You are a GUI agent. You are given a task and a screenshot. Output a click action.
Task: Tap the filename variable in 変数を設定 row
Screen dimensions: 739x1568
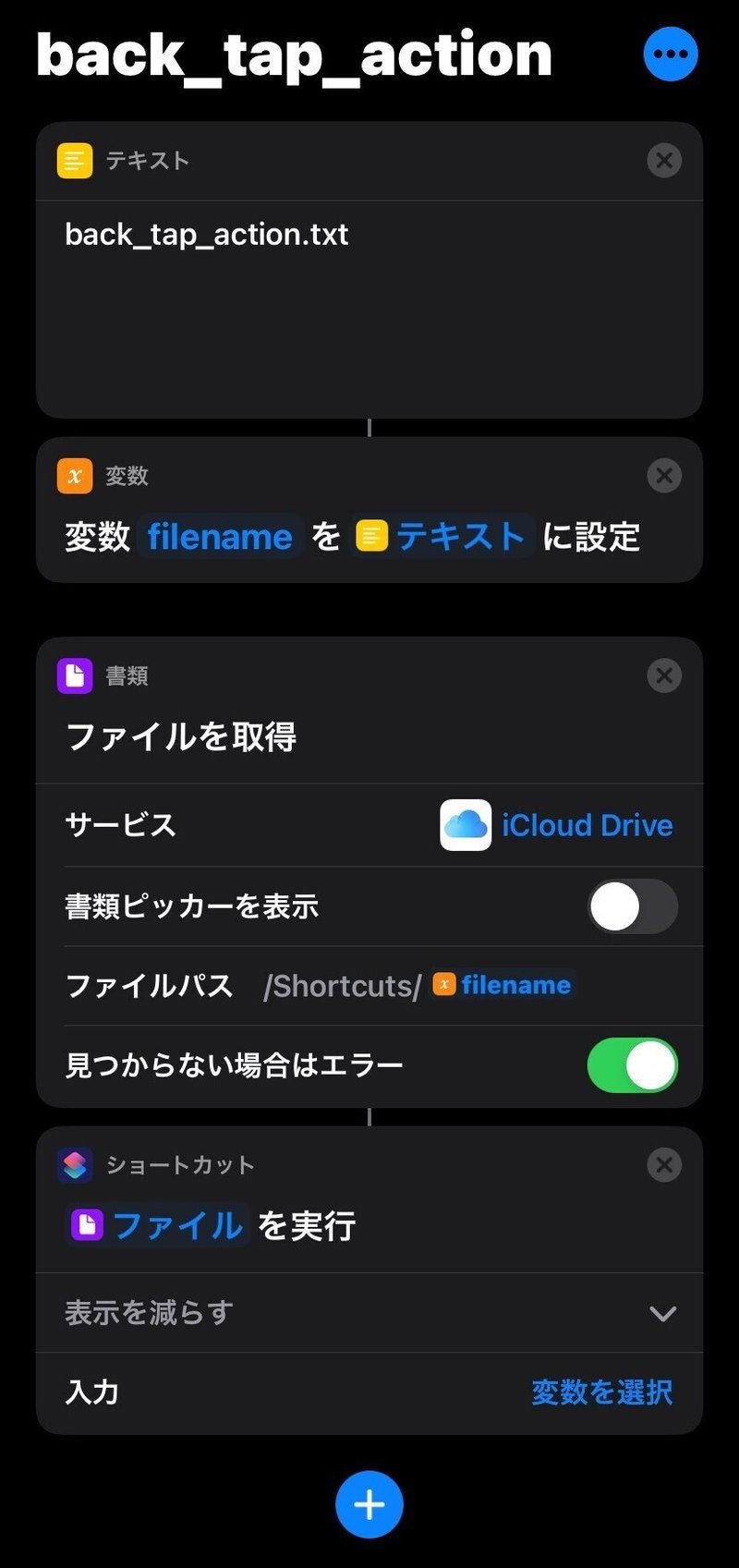(x=219, y=537)
